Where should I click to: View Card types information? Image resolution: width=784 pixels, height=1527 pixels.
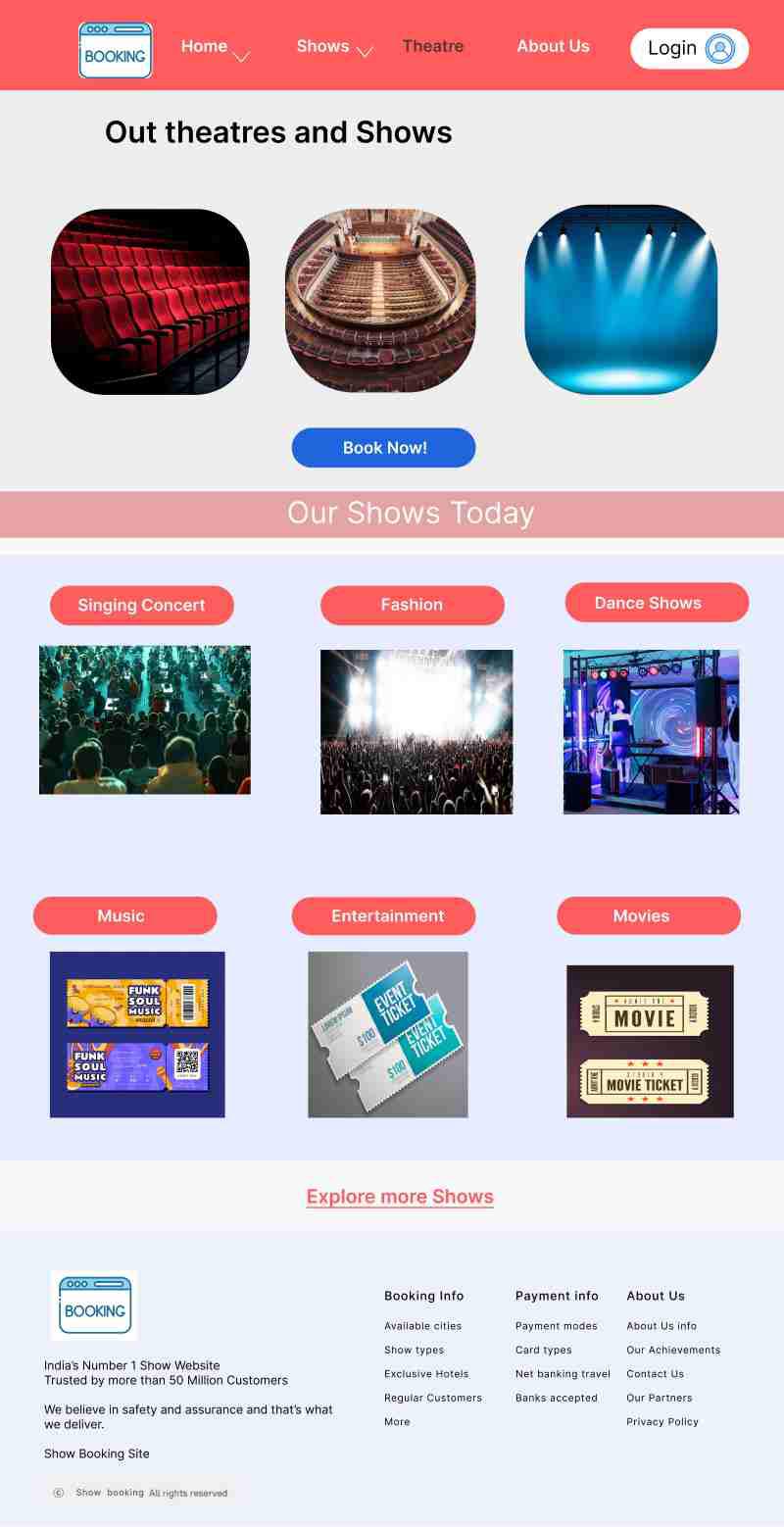click(x=543, y=1351)
